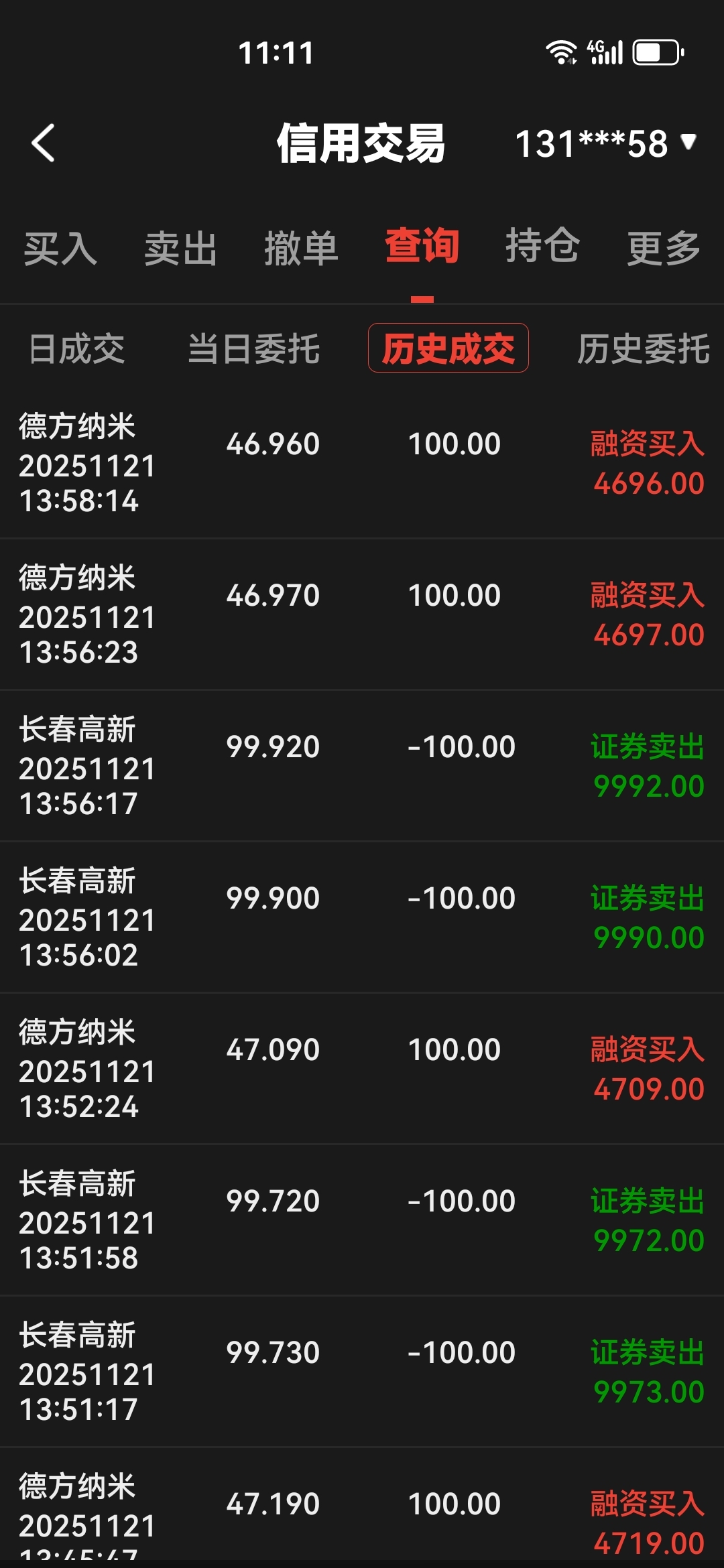Screen dimensions: 724x1568
Task: View 历史委托 records
Action: pos(643,348)
